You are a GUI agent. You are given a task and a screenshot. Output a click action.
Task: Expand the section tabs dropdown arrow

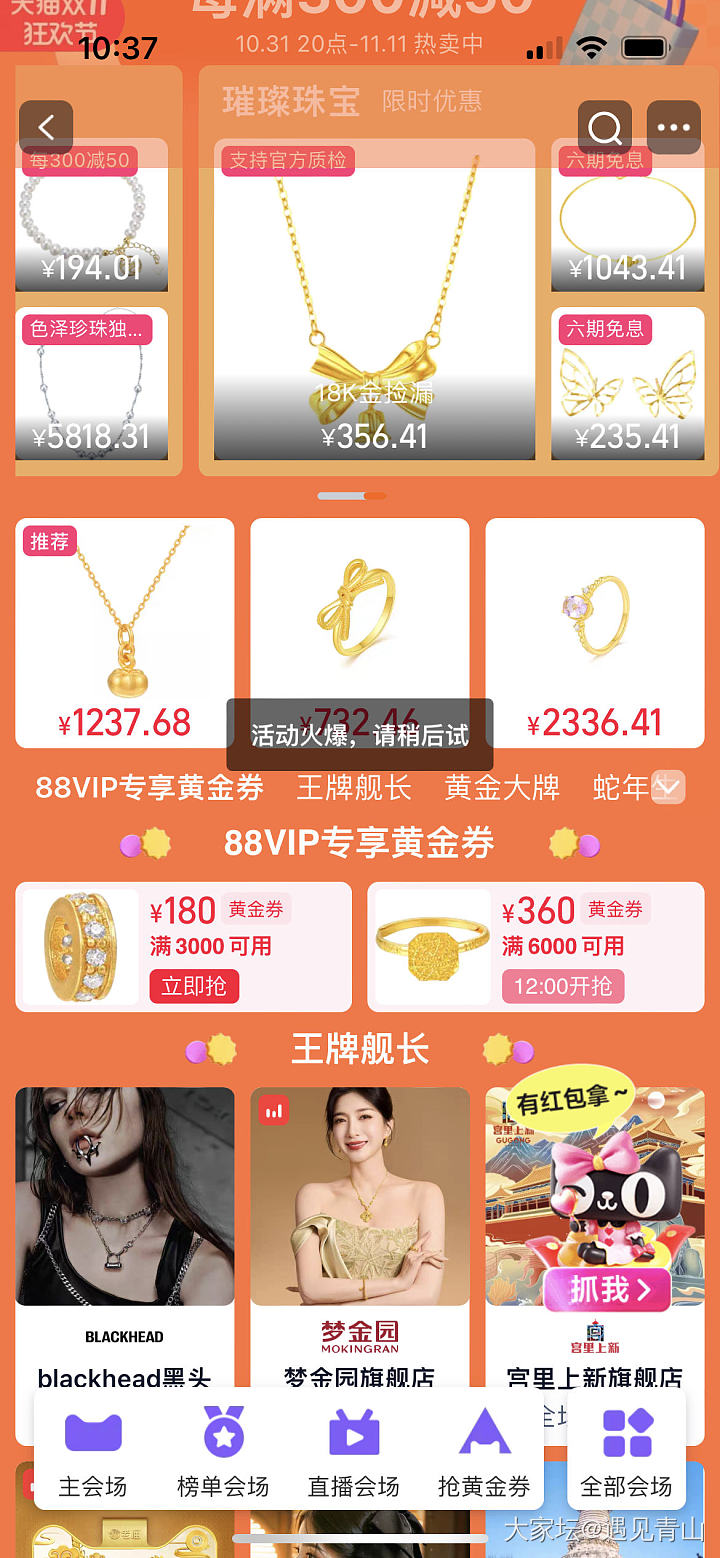(x=668, y=787)
